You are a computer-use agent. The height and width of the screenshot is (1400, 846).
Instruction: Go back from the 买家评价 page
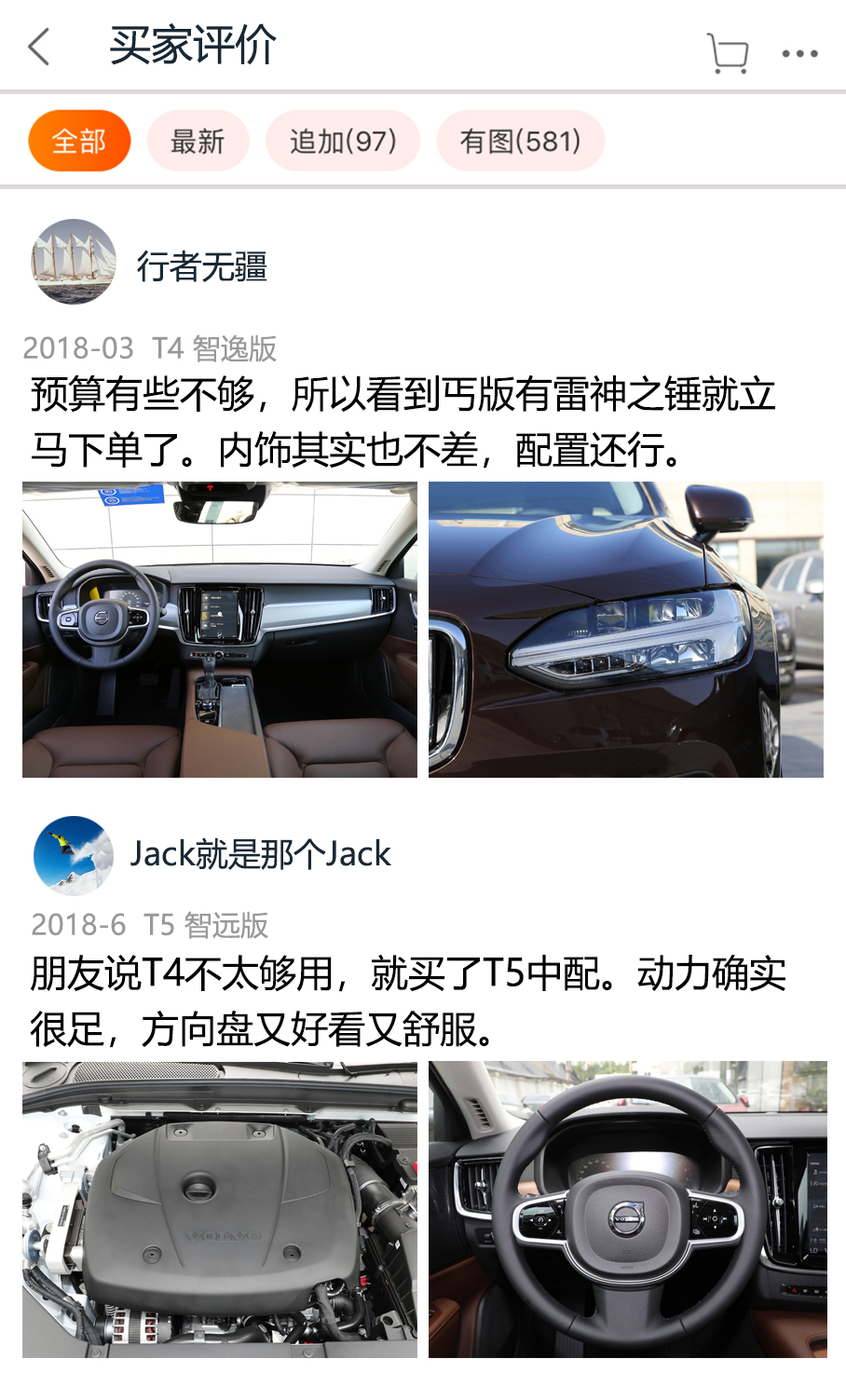[39, 47]
